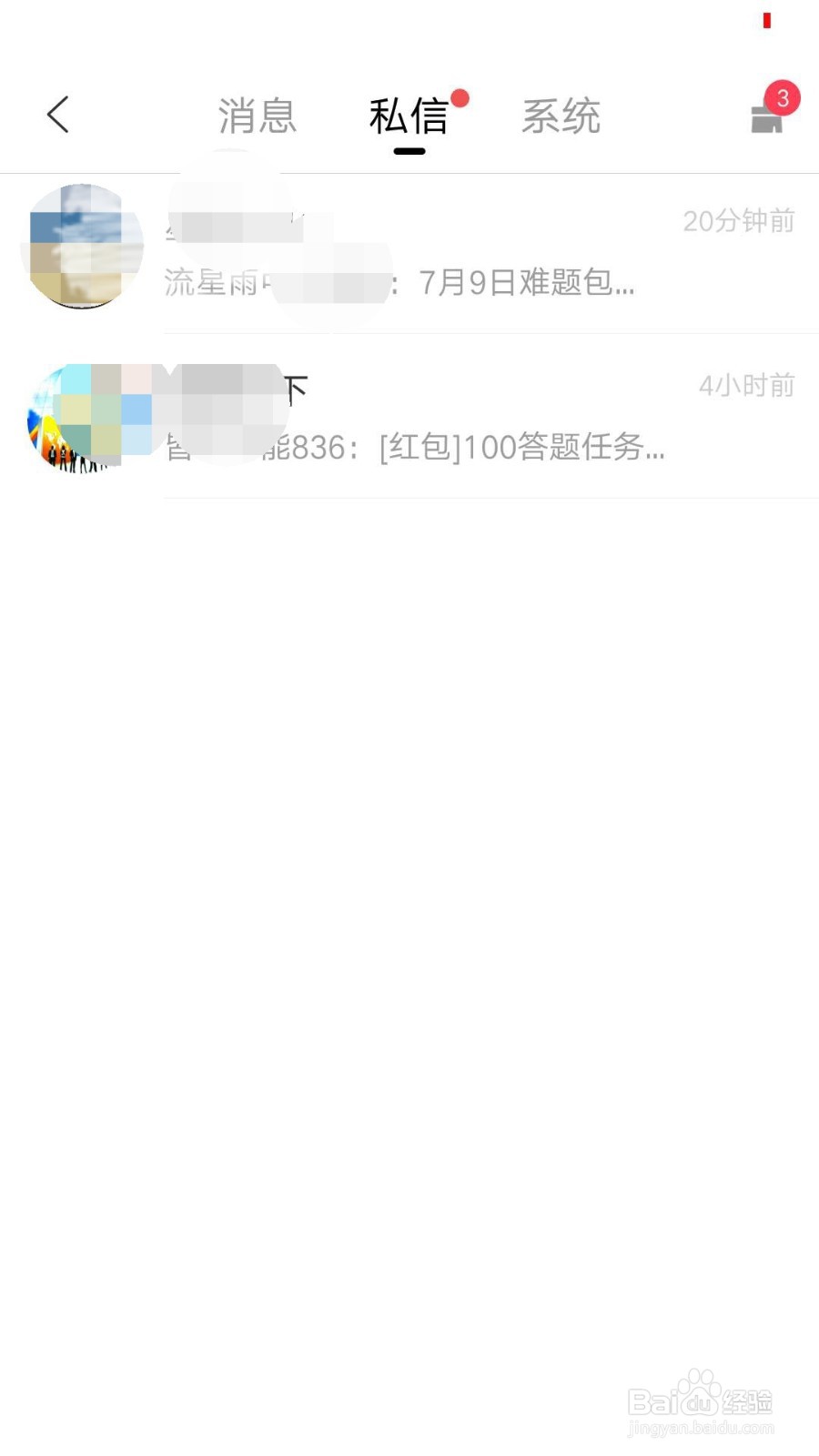The image size is (819, 1456).
Task: Tap the back arrow at top left
Action: tap(57, 114)
